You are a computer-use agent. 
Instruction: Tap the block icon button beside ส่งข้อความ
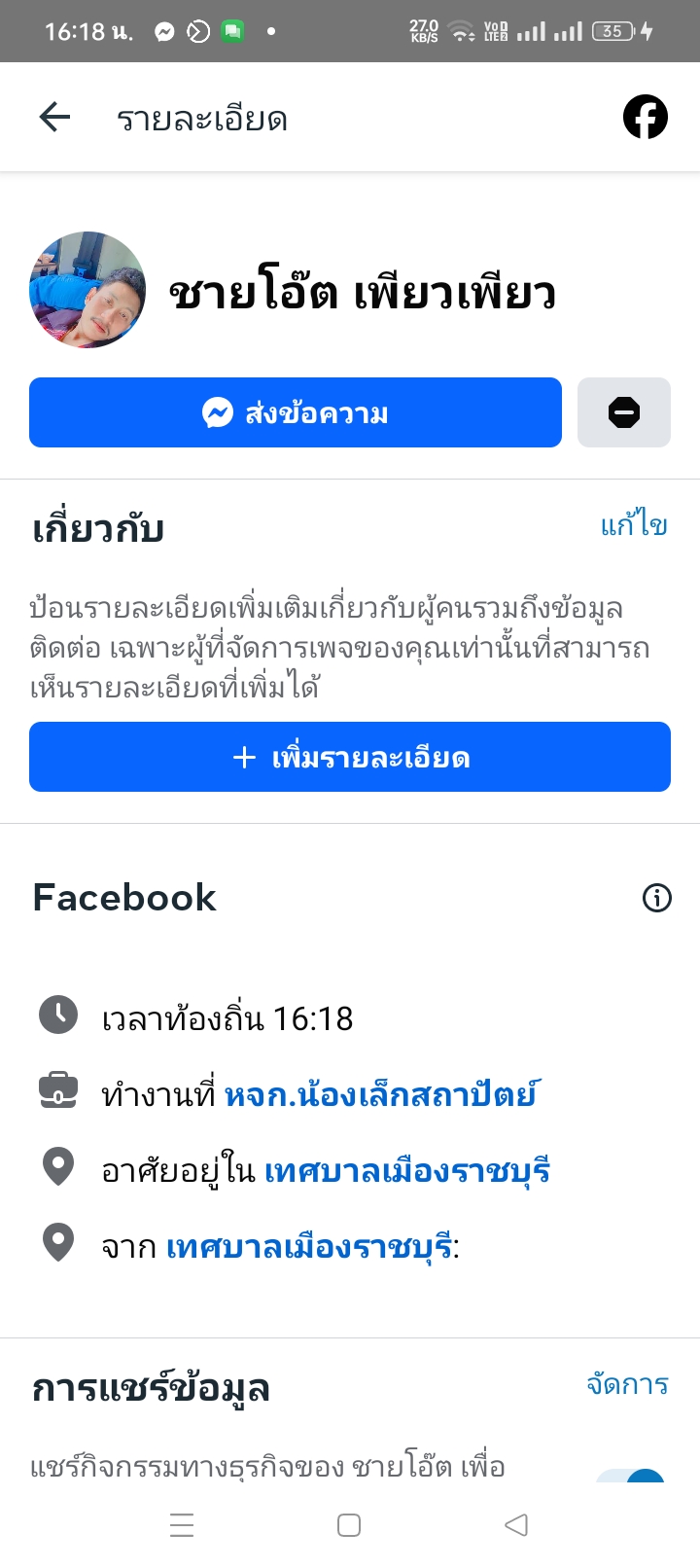coord(623,412)
